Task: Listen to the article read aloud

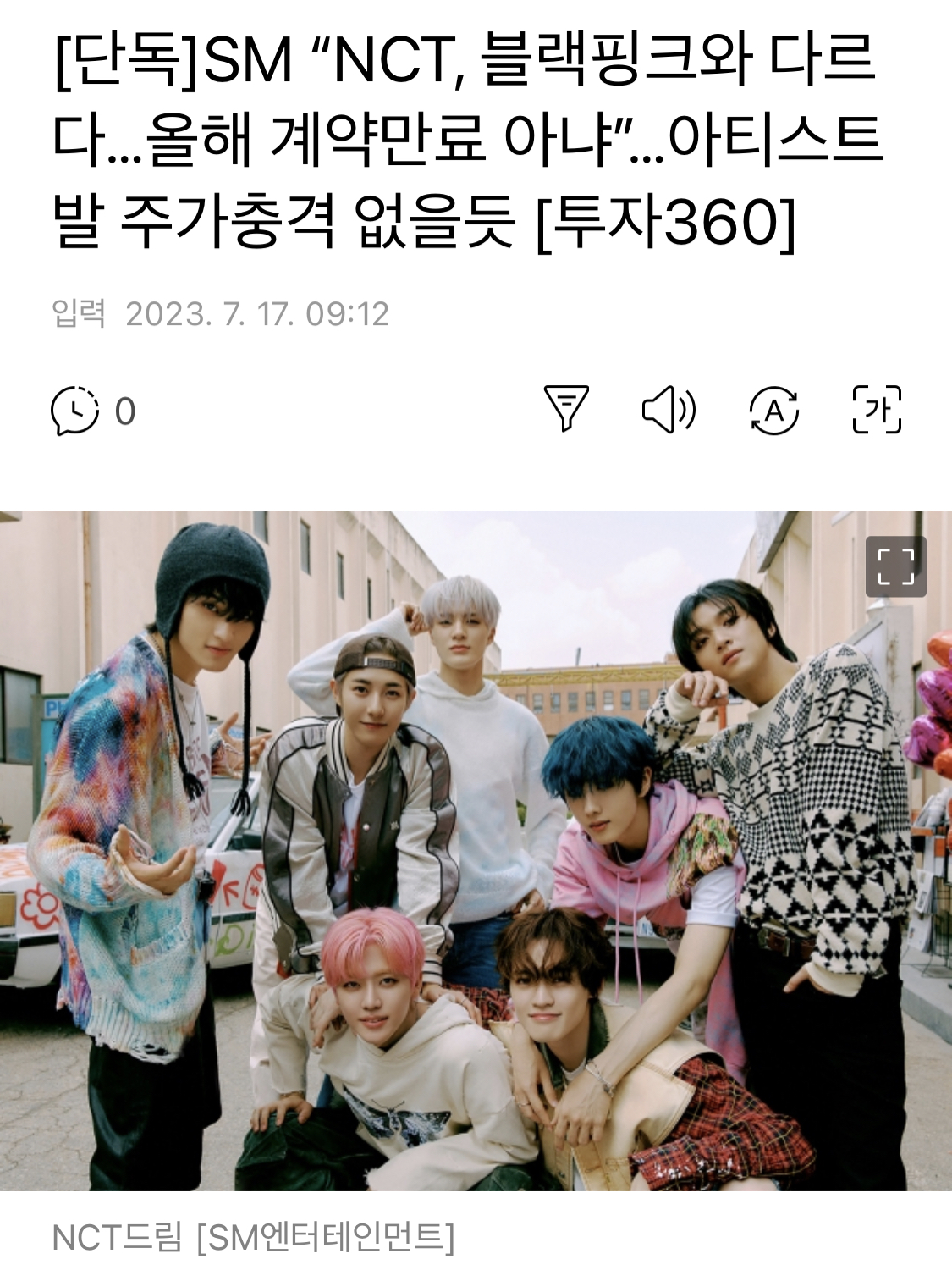Action: 669,410
